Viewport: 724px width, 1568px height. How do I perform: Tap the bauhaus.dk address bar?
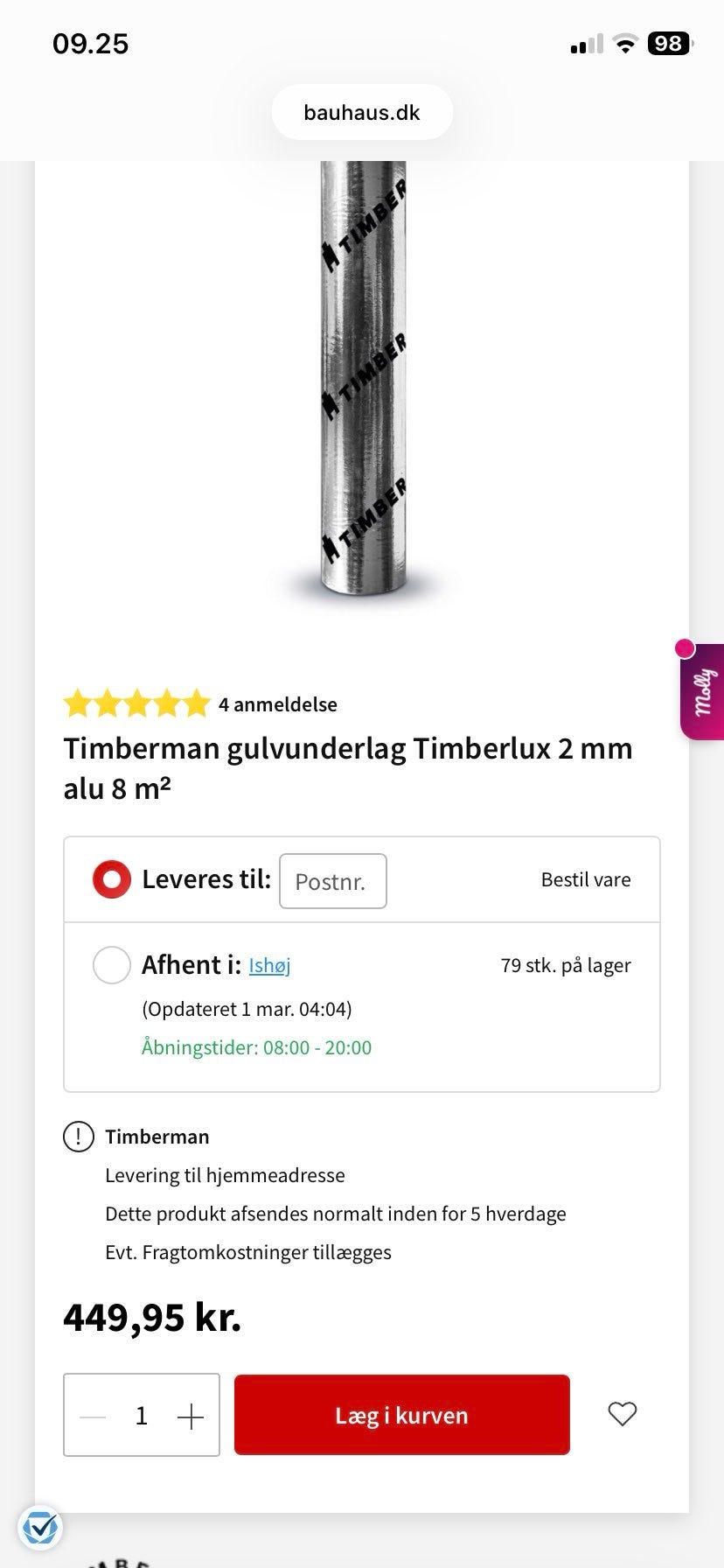pyautogui.click(x=362, y=112)
